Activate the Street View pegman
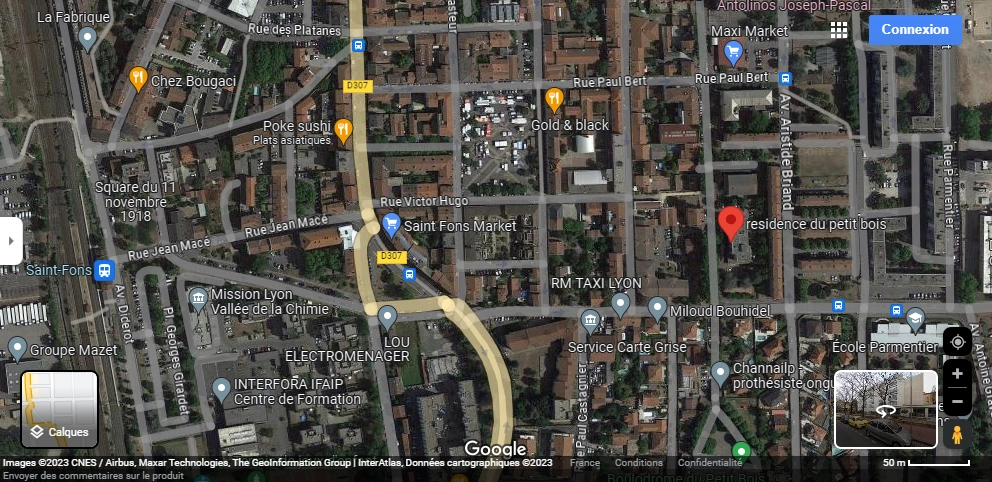 coord(957,436)
